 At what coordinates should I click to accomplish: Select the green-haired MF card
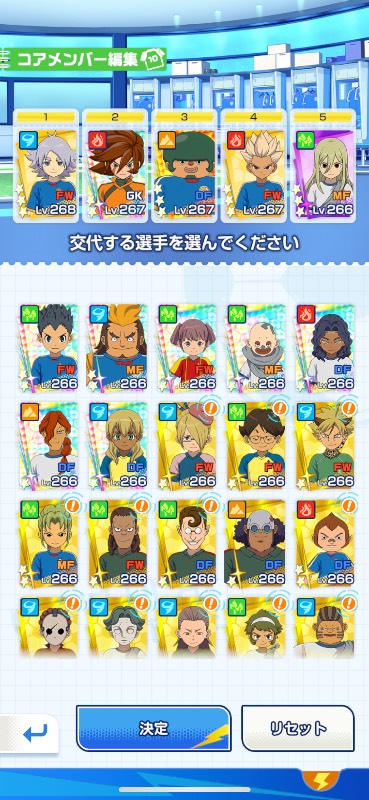pyautogui.click(x=48, y=542)
